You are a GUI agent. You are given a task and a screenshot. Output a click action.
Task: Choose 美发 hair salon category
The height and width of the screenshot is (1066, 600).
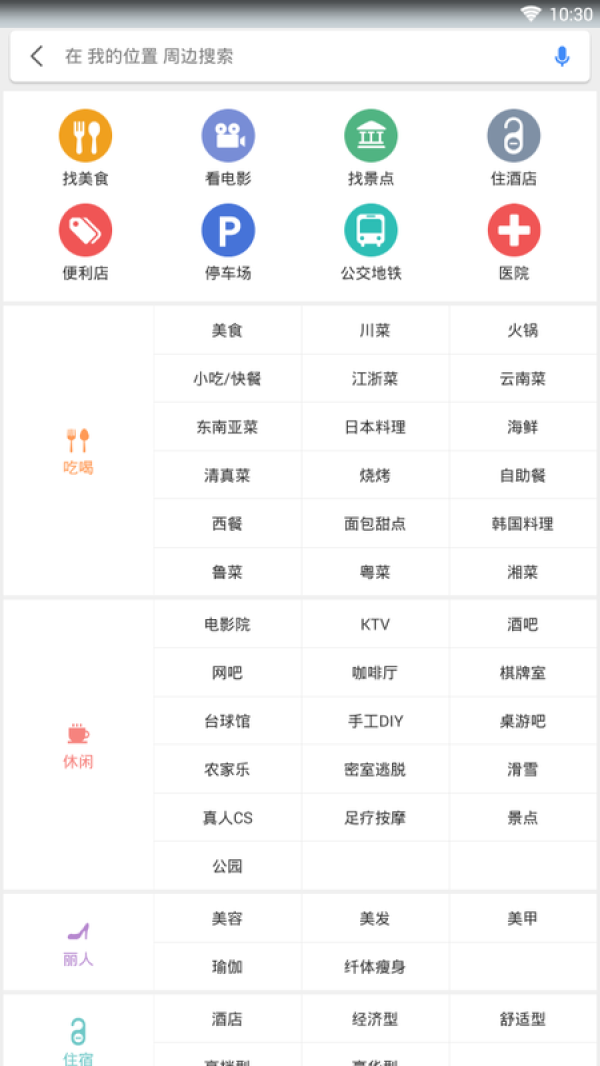pos(375,919)
